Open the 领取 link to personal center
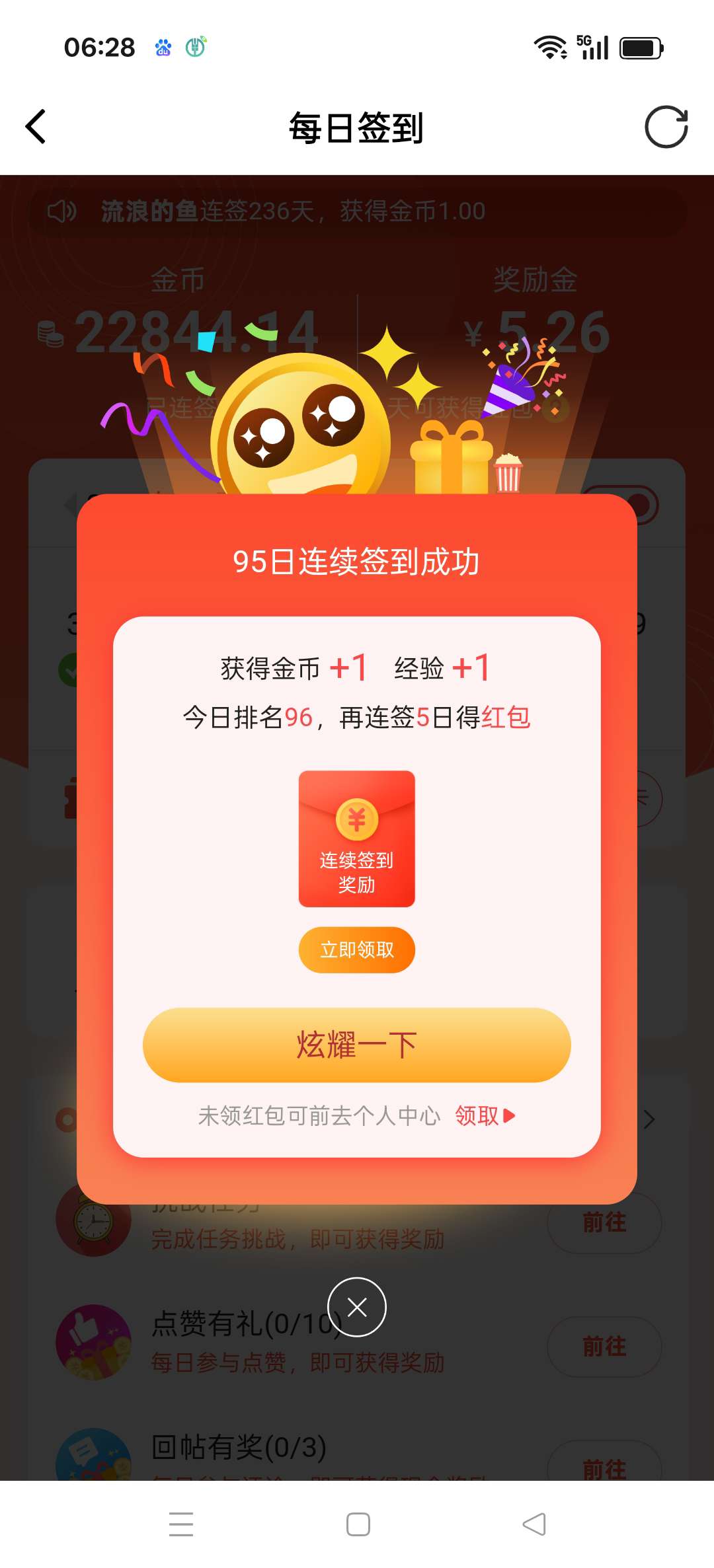The width and height of the screenshot is (714, 1568). click(485, 1116)
